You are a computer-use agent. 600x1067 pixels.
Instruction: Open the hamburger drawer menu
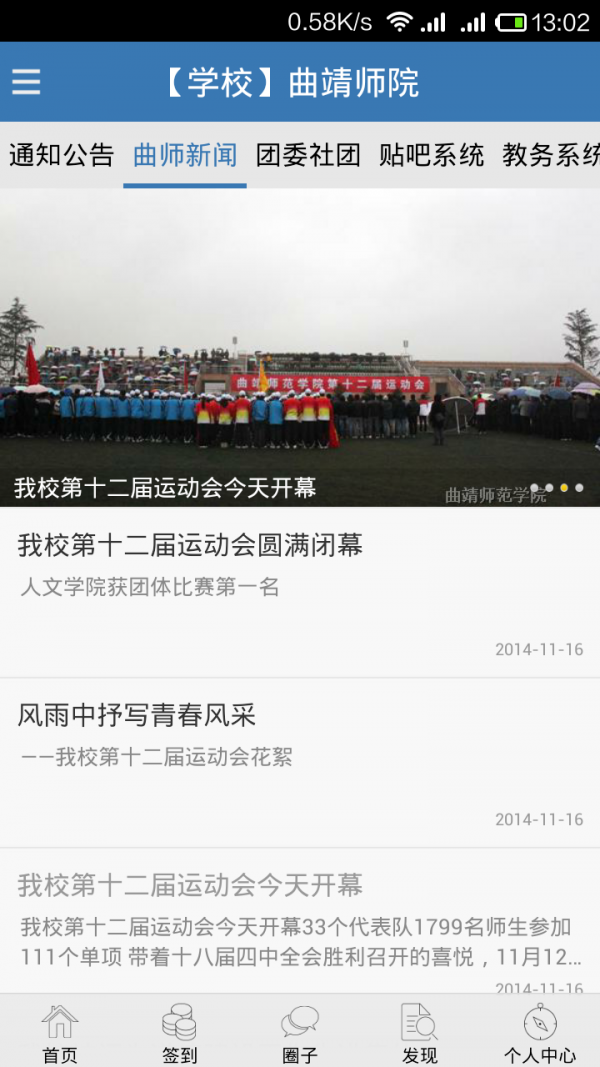click(x=27, y=82)
